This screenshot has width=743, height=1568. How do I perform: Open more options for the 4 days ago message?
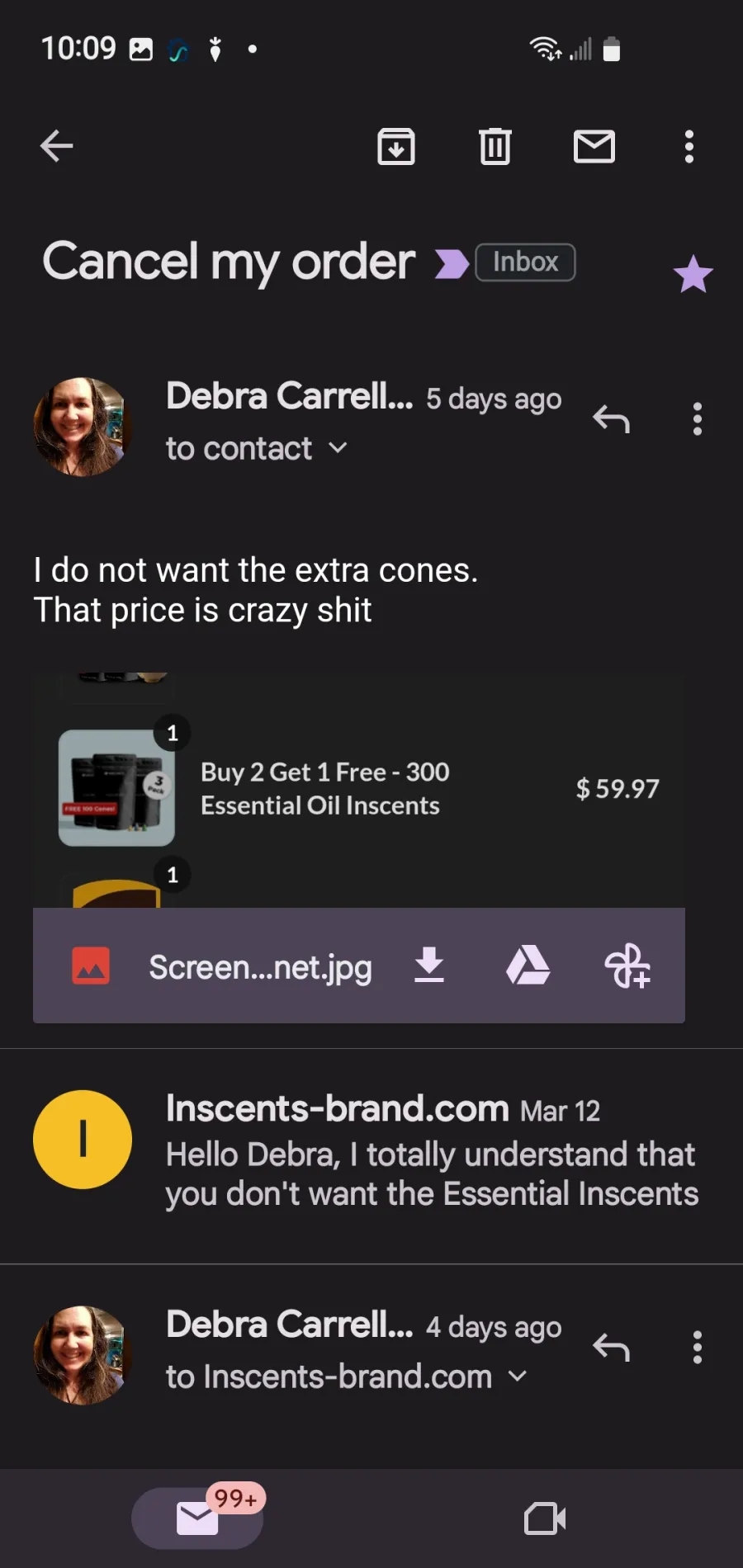tap(698, 1348)
